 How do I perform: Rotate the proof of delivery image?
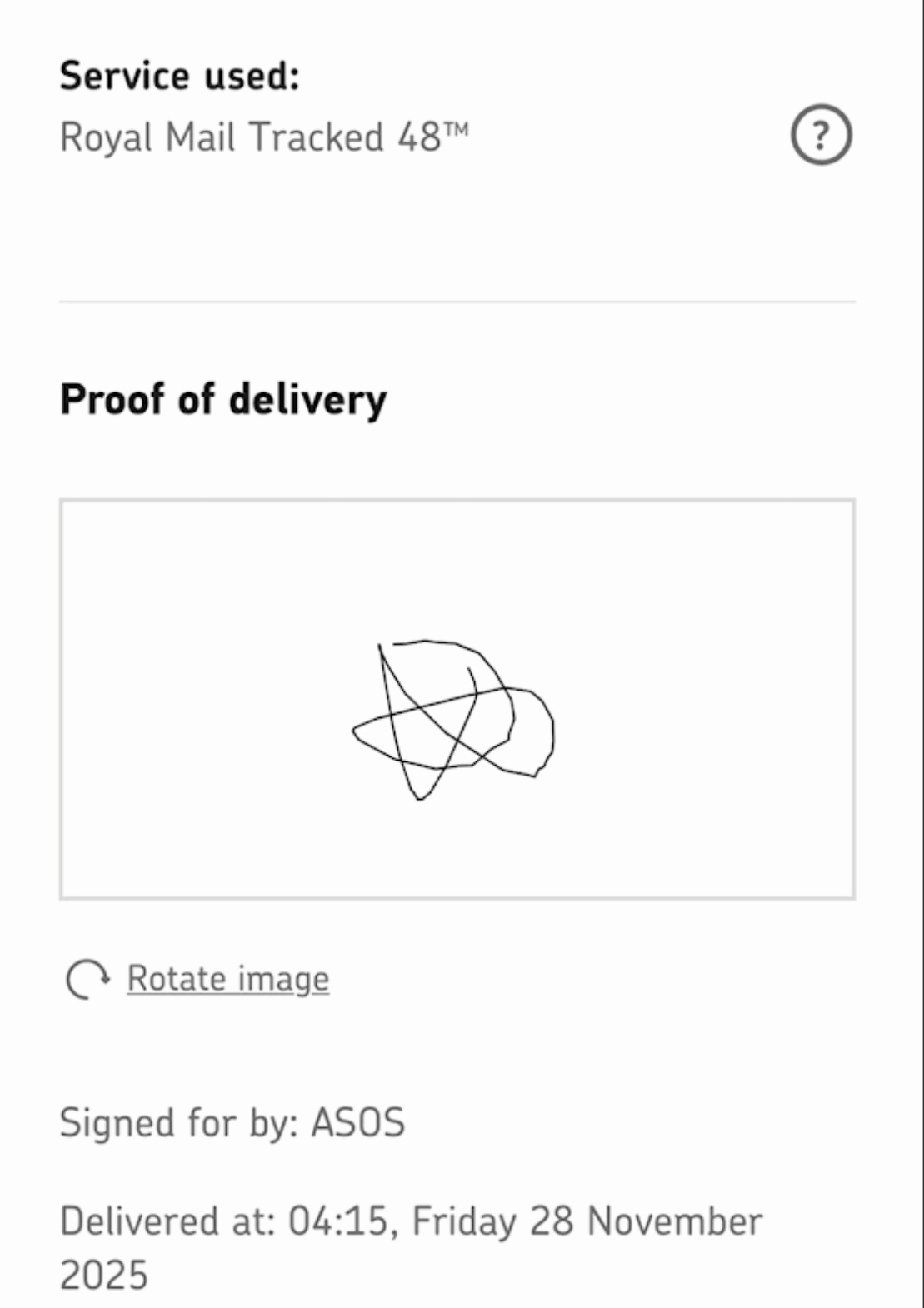(227, 978)
